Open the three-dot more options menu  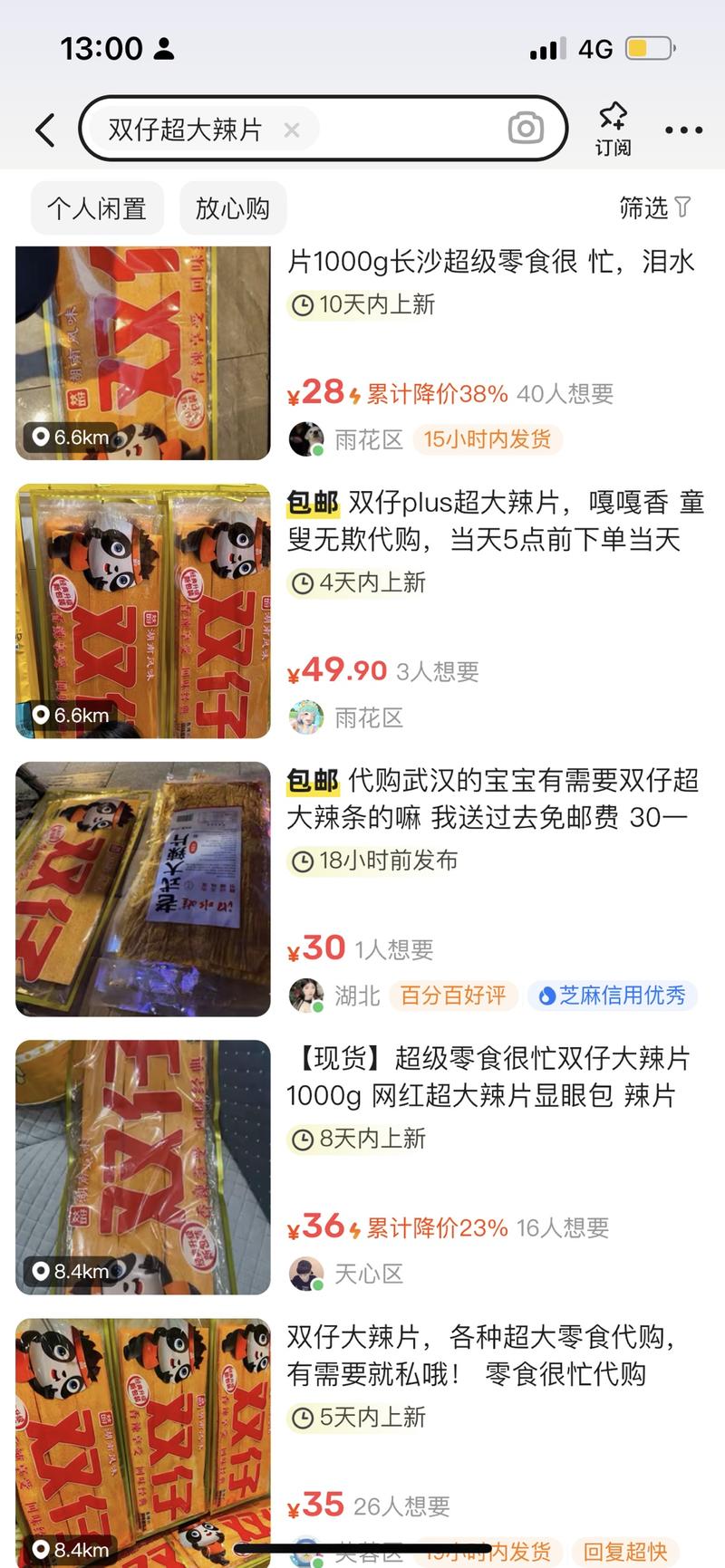pyautogui.click(x=682, y=130)
